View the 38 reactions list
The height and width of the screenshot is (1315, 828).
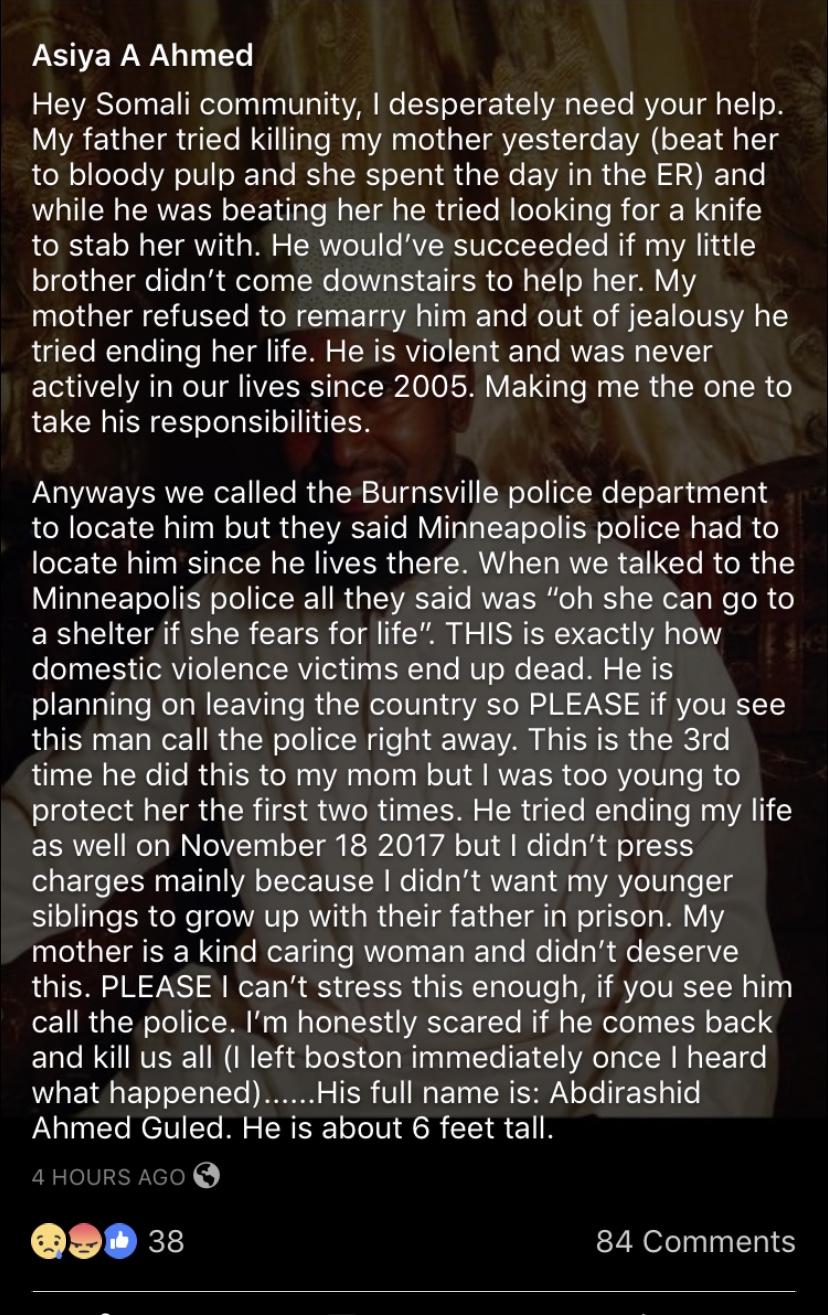(x=108, y=1241)
